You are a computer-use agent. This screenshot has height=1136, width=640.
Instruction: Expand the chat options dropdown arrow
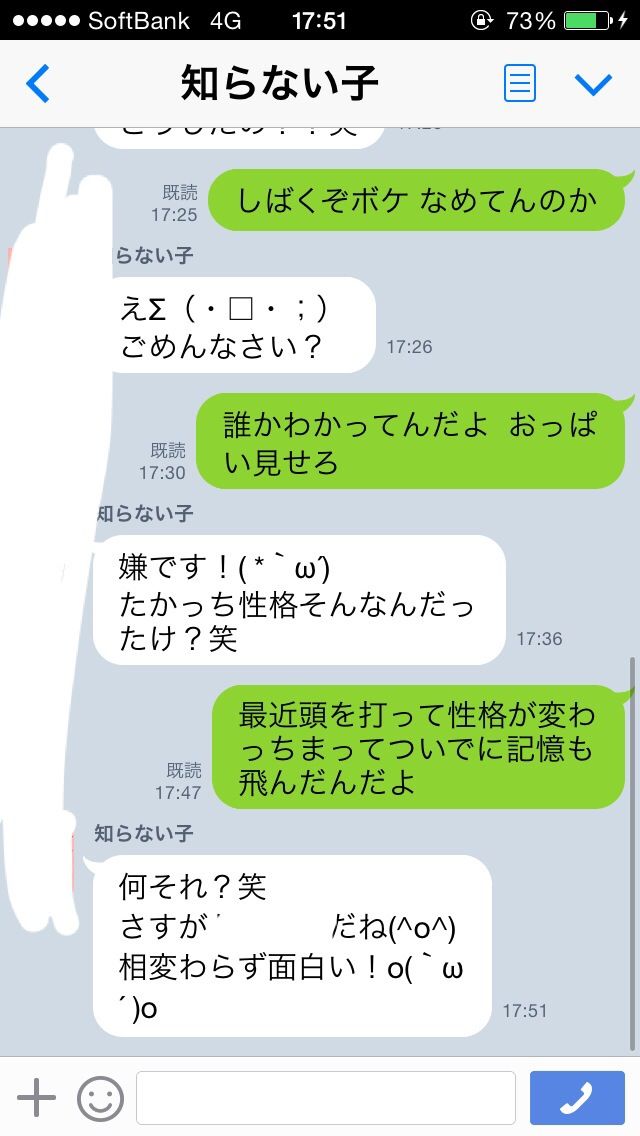click(x=593, y=84)
